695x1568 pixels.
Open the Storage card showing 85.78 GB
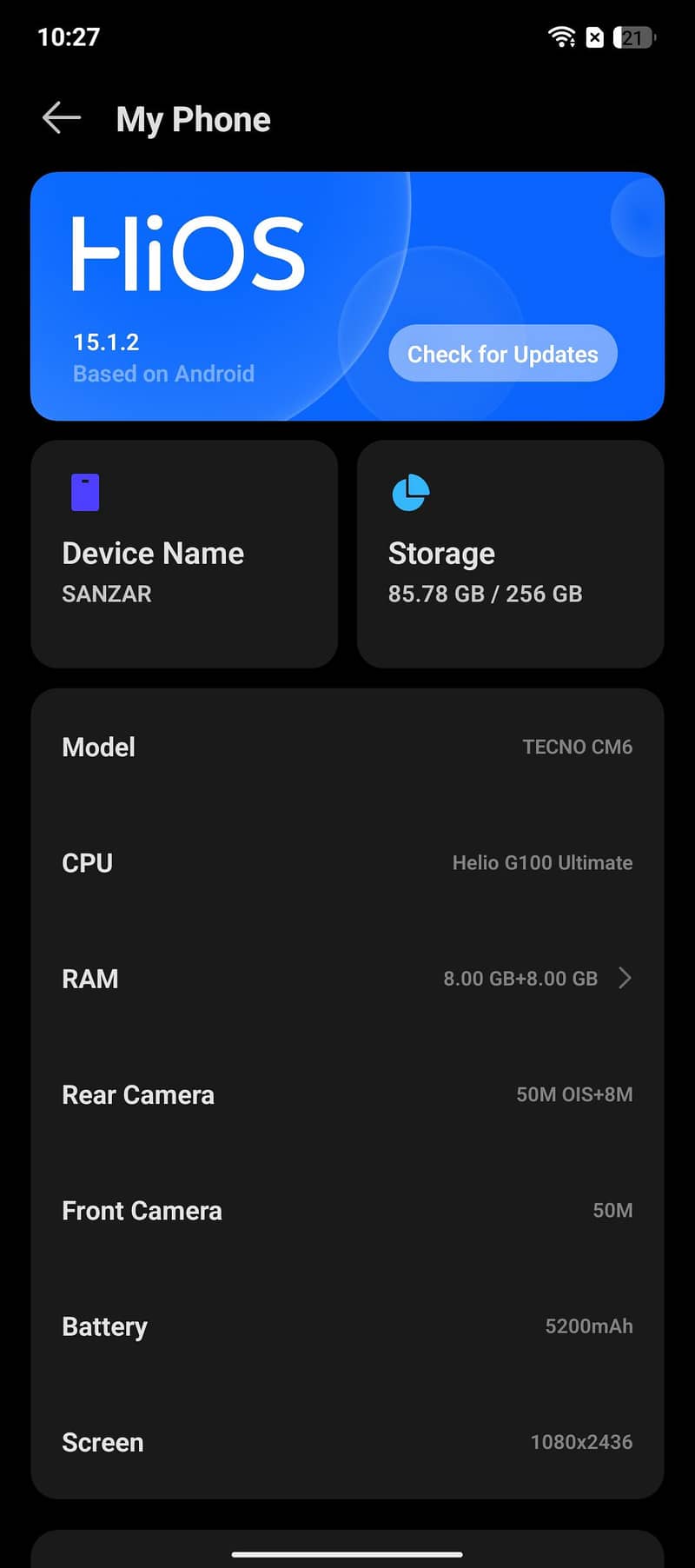pos(510,554)
